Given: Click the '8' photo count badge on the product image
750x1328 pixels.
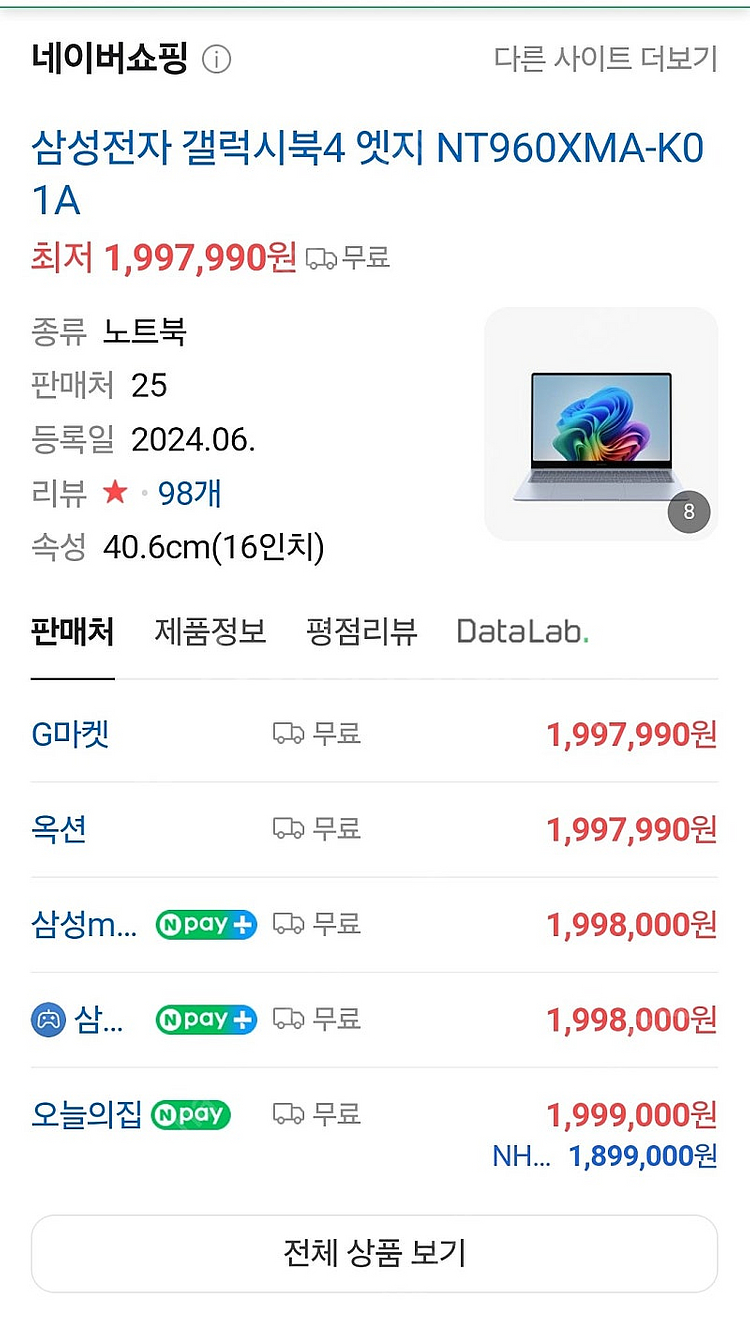Looking at the screenshot, I should (x=688, y=512).
